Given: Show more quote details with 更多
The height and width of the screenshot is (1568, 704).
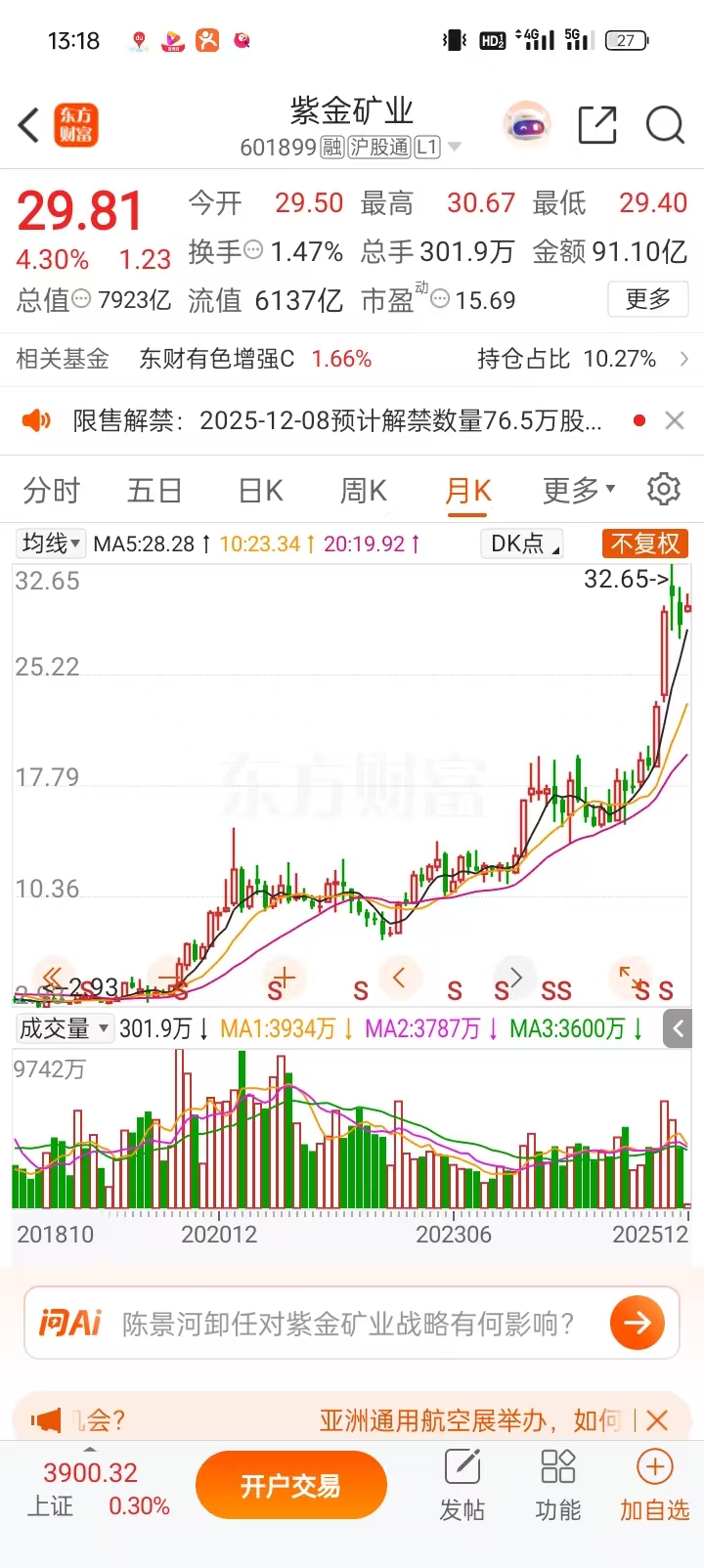Looking at the screenshot, I should (647, 299).
